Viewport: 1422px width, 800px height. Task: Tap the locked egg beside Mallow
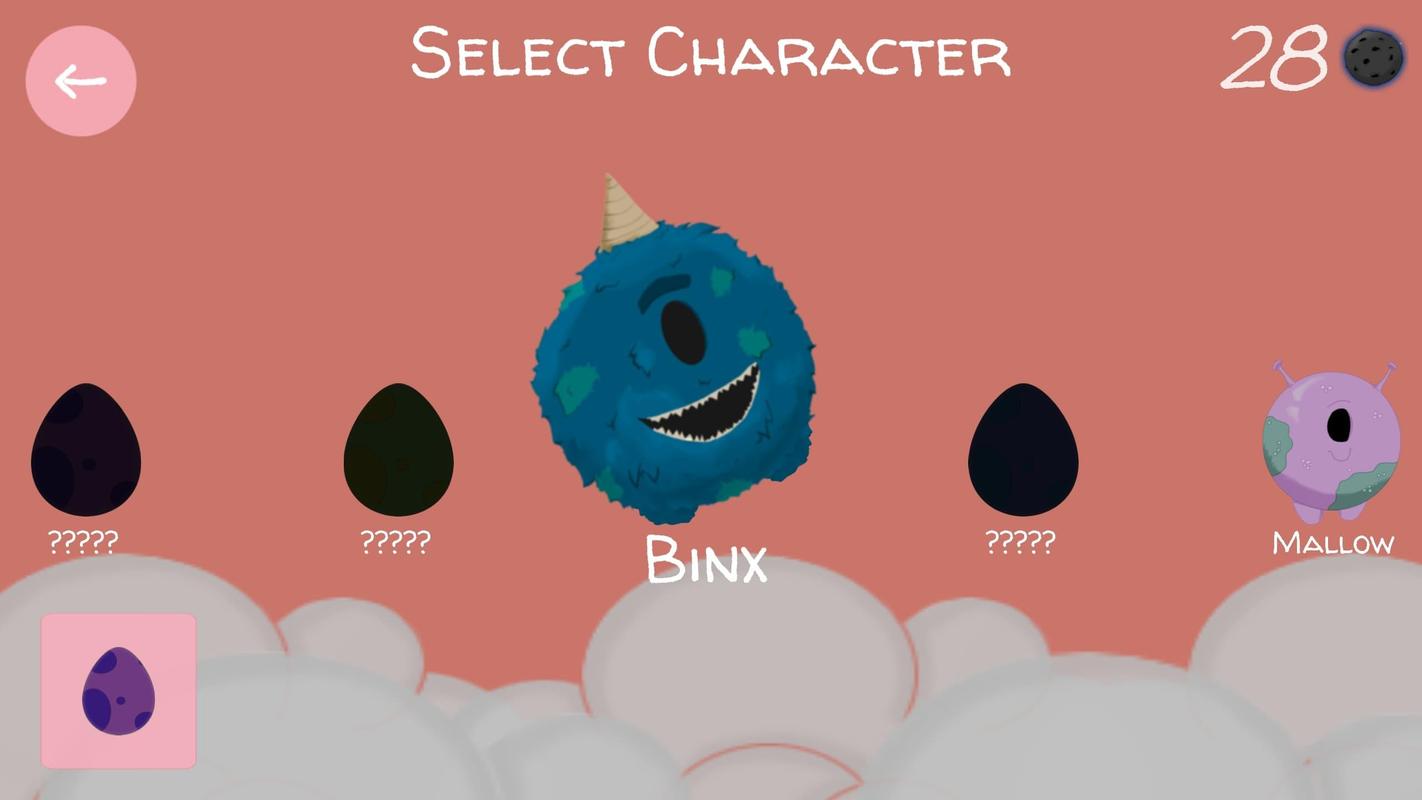pyautogui.click(x=1022, y=450)
